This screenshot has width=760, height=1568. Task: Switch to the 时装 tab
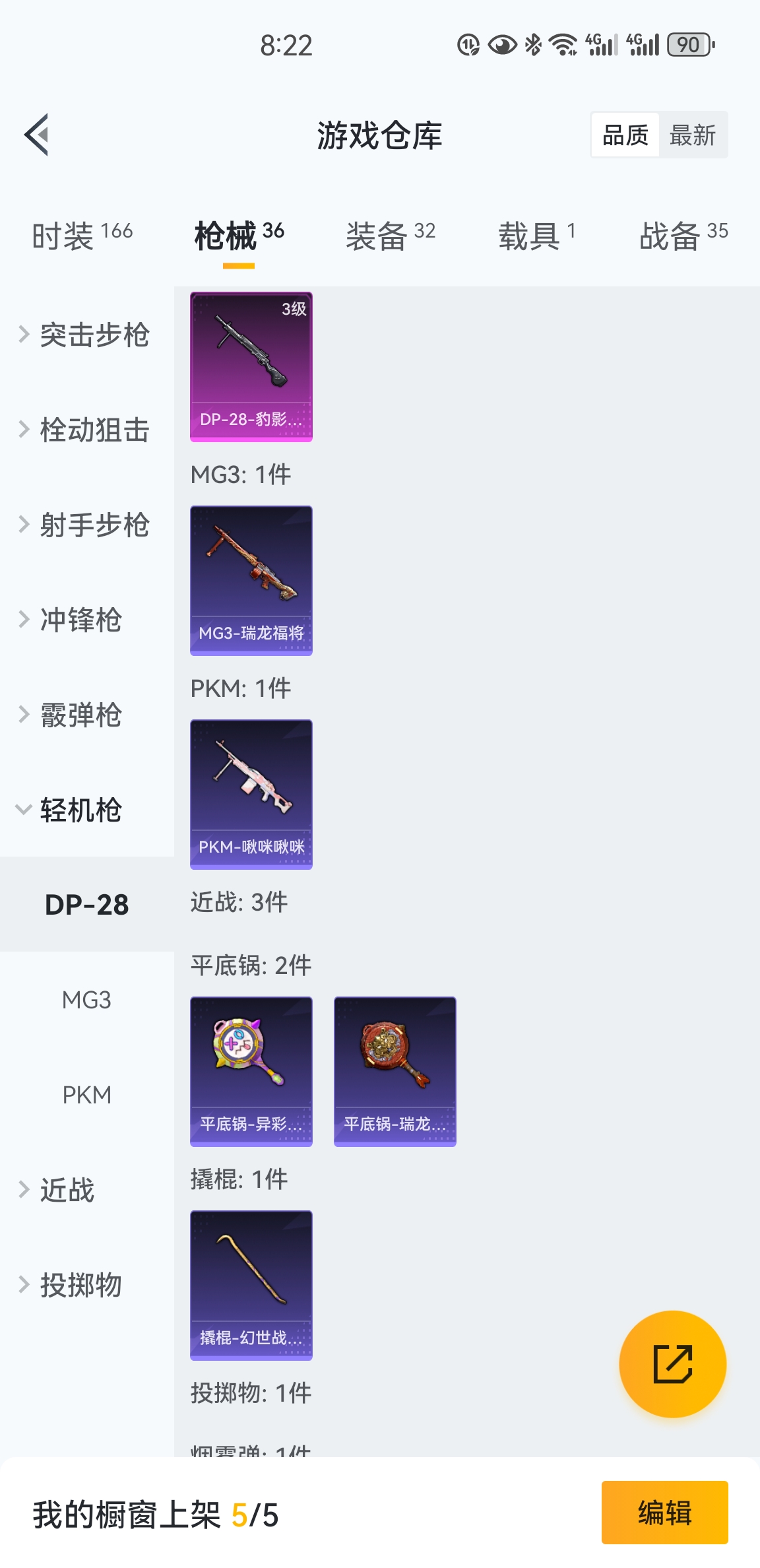[x=82, y=235]
